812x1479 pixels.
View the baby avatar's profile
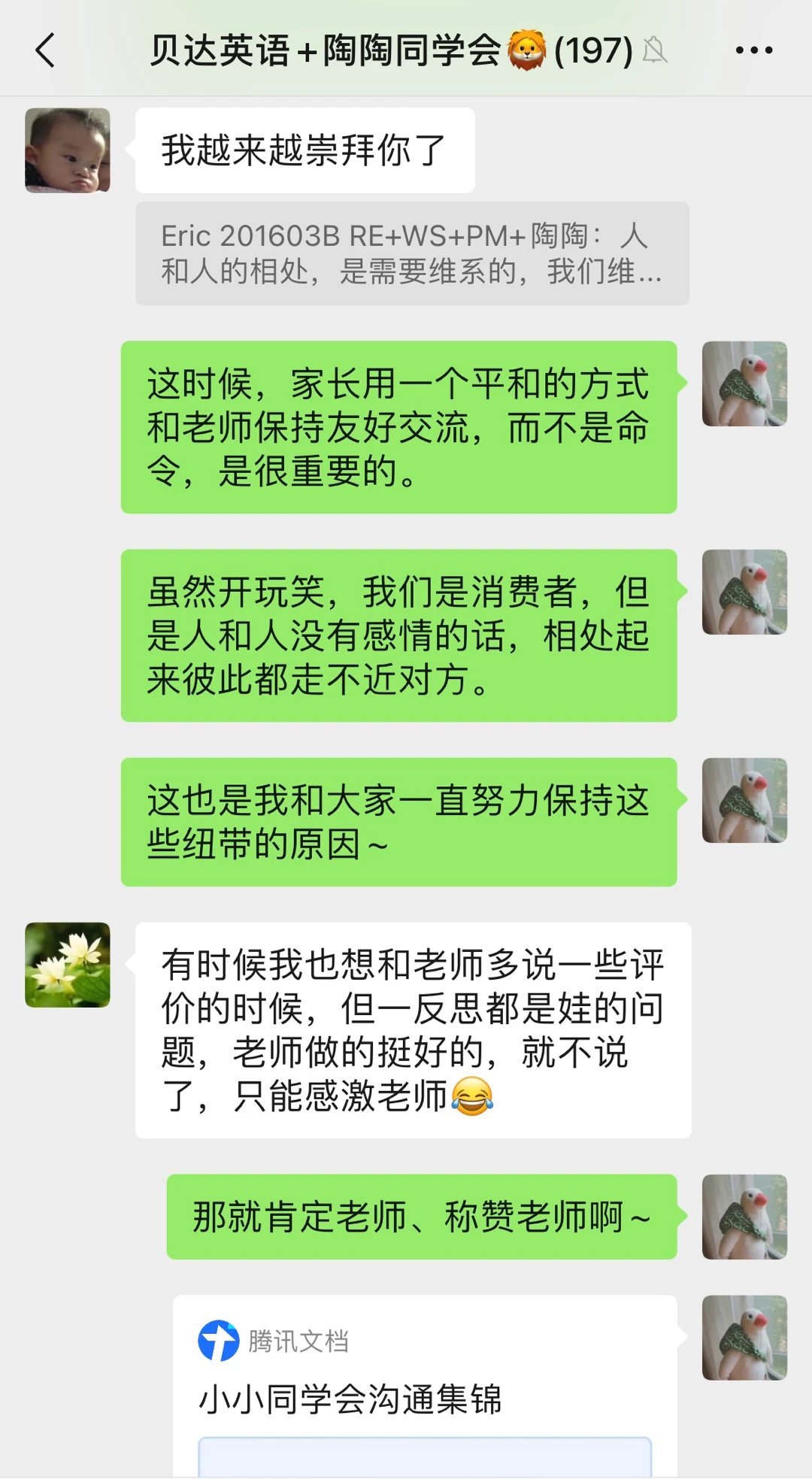pyautogui.click(x=68, y=150)
